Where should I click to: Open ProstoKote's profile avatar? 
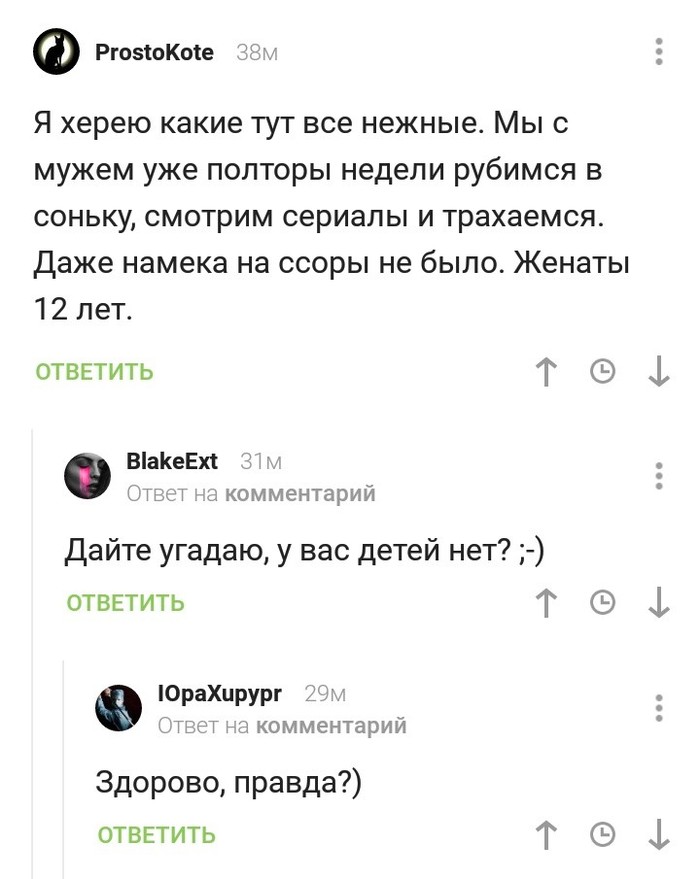(x=56, y=52)
